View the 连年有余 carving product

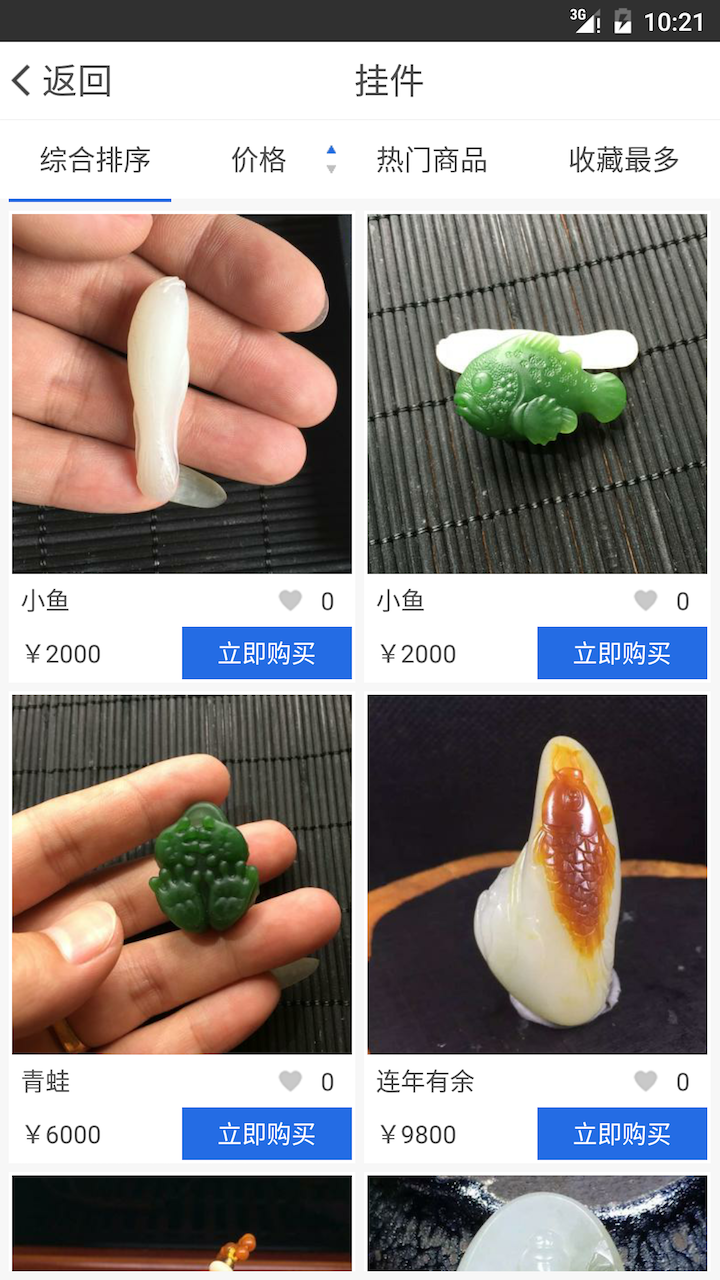tap(537, 874)
